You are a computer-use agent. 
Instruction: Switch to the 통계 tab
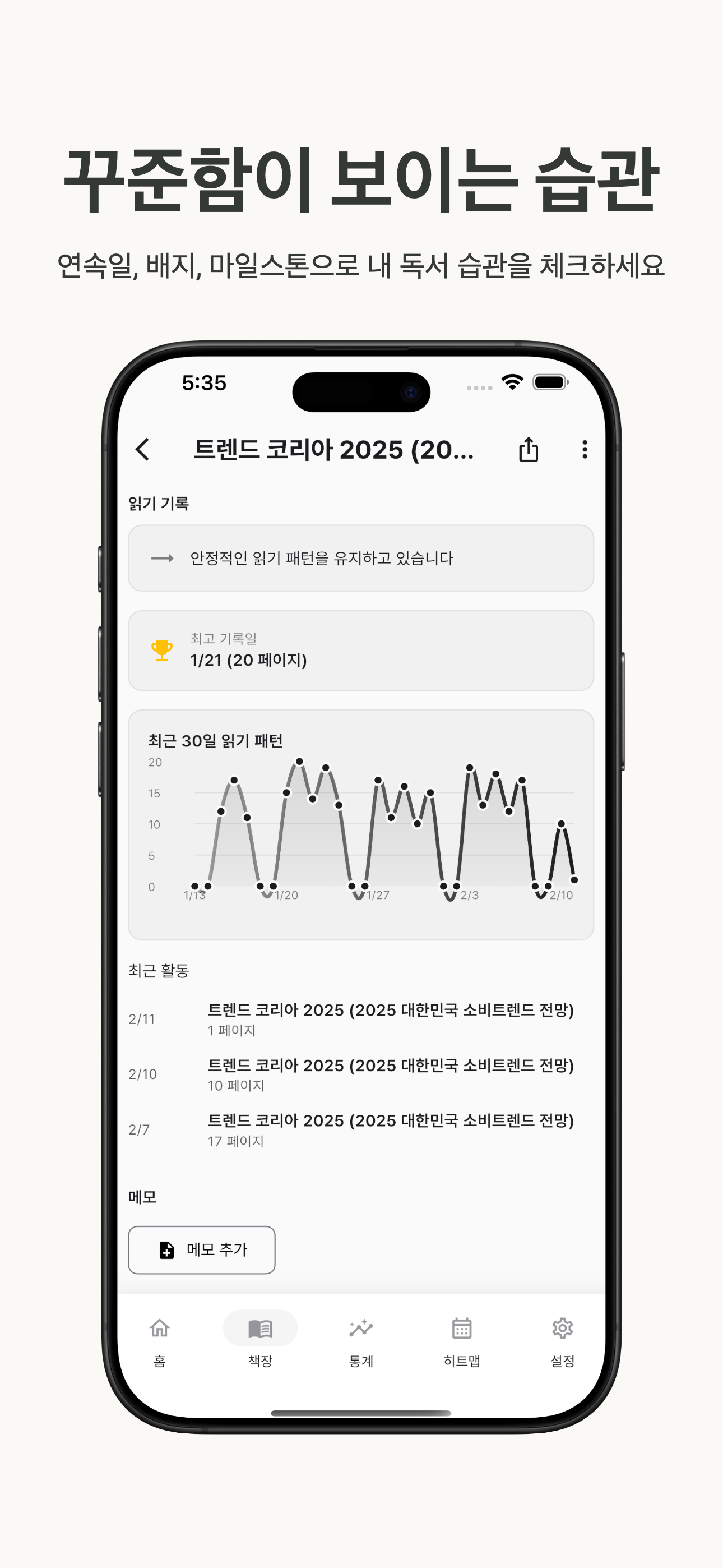[361, 1339]
